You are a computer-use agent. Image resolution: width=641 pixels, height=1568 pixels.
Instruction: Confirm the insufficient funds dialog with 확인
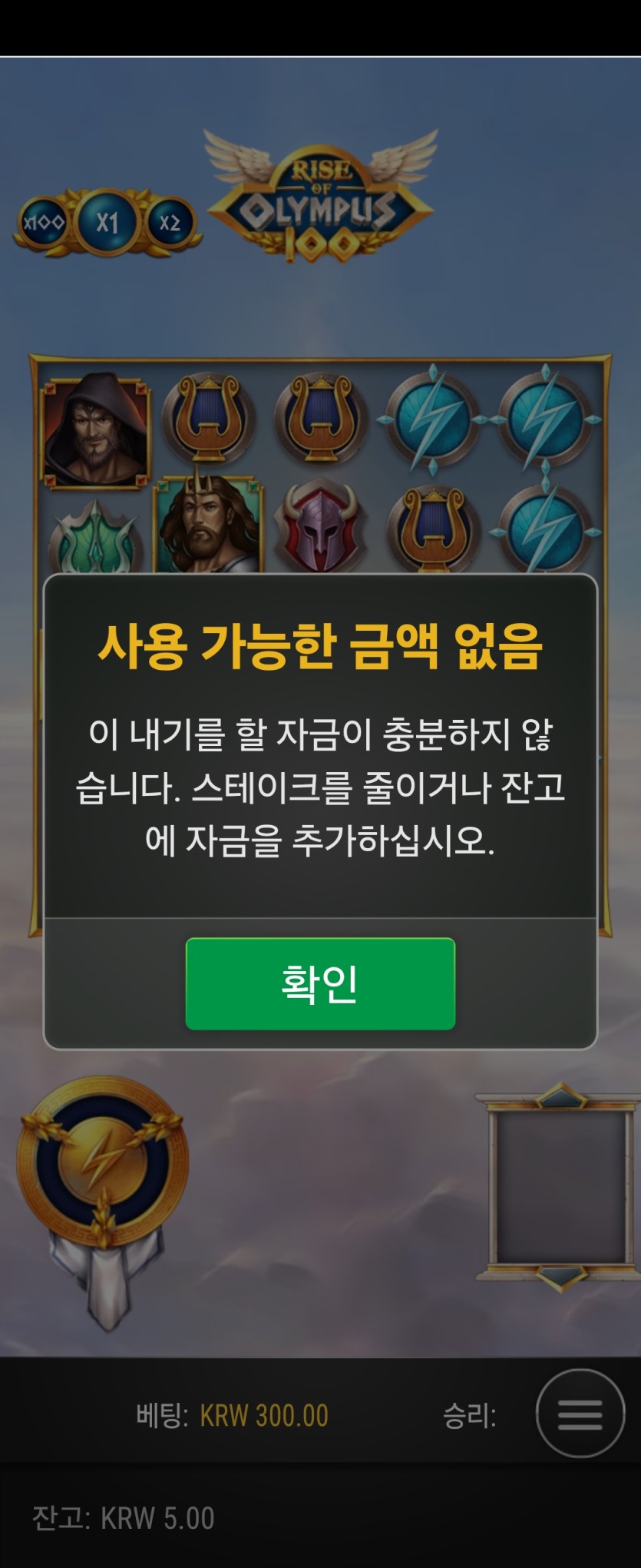(x=320, y=983)
